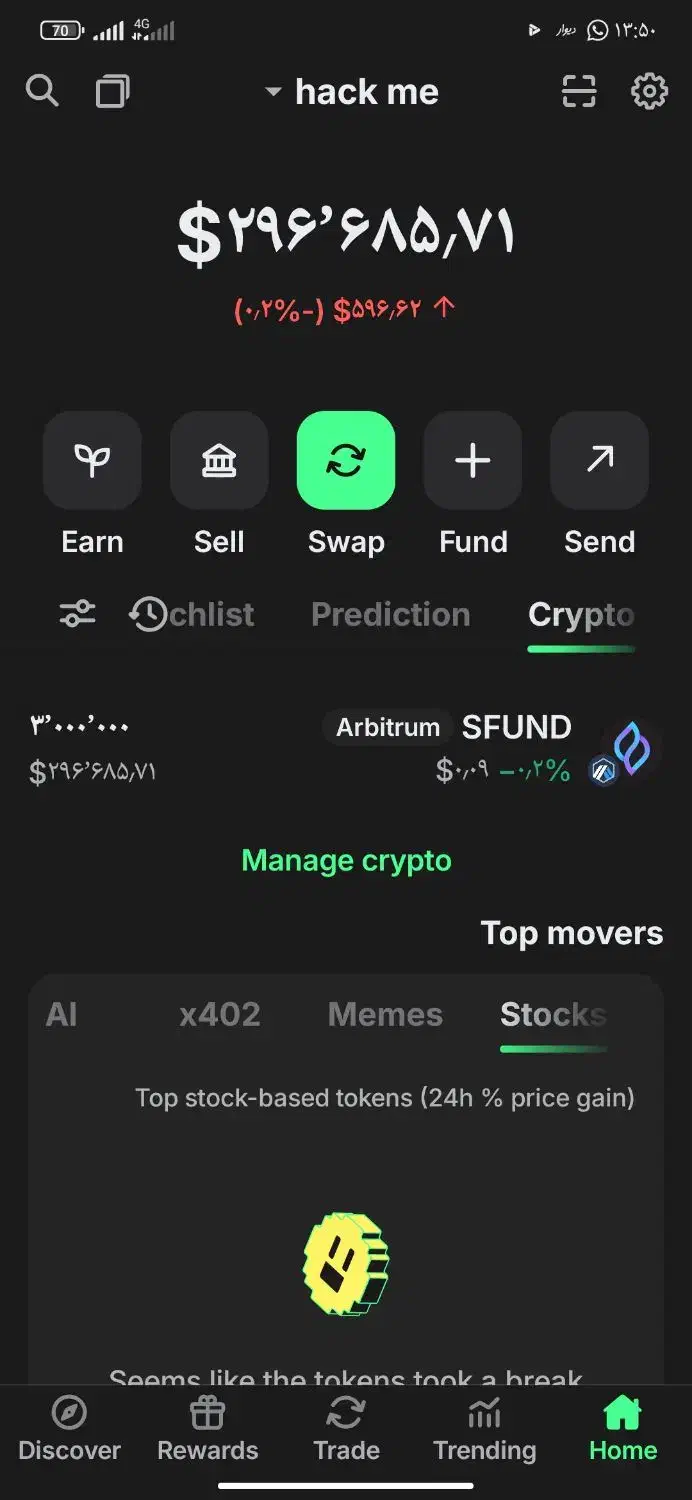Open the tabs icon beside search
The width and height of the screenshot is (692, 1500).
coord(112,92)
